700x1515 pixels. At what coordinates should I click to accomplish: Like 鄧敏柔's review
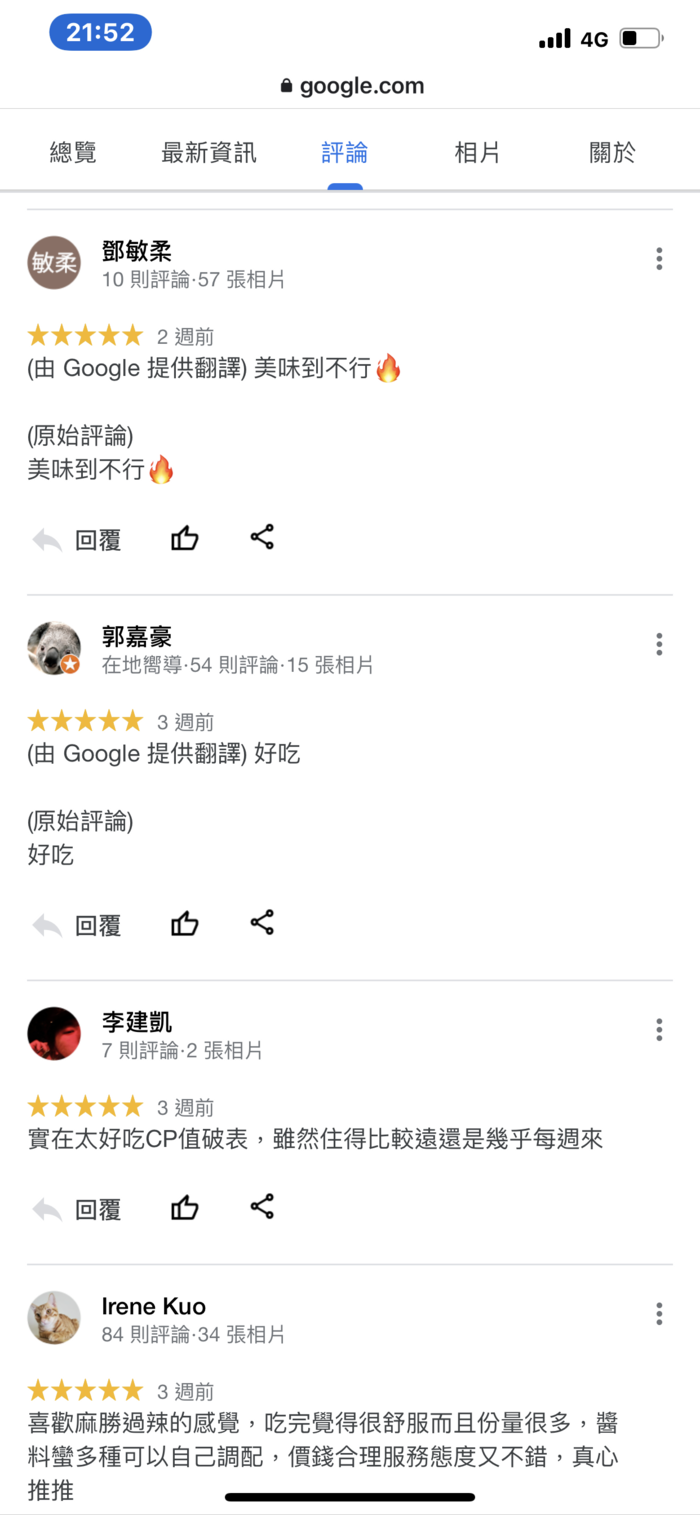(x=185, y=539)
